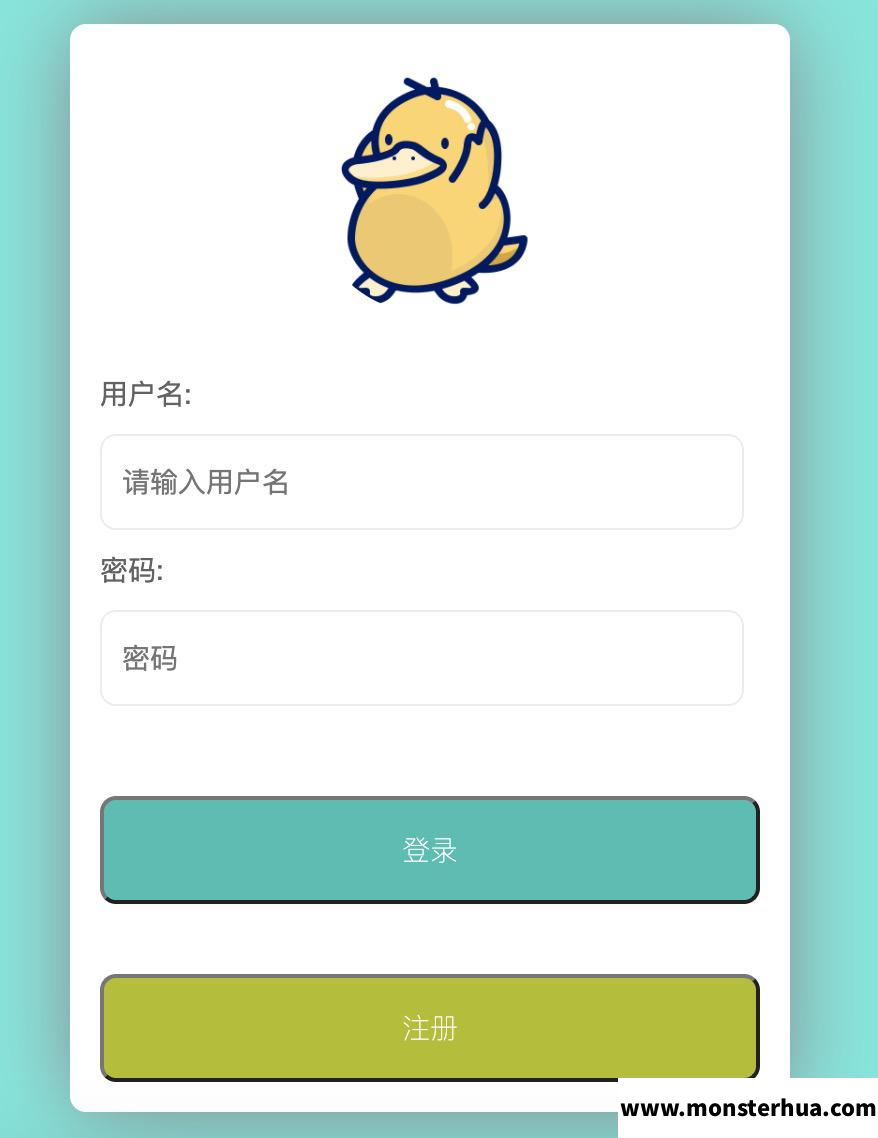Tap the 登录 login button
Screen dimensions: 878x1138
429,850
